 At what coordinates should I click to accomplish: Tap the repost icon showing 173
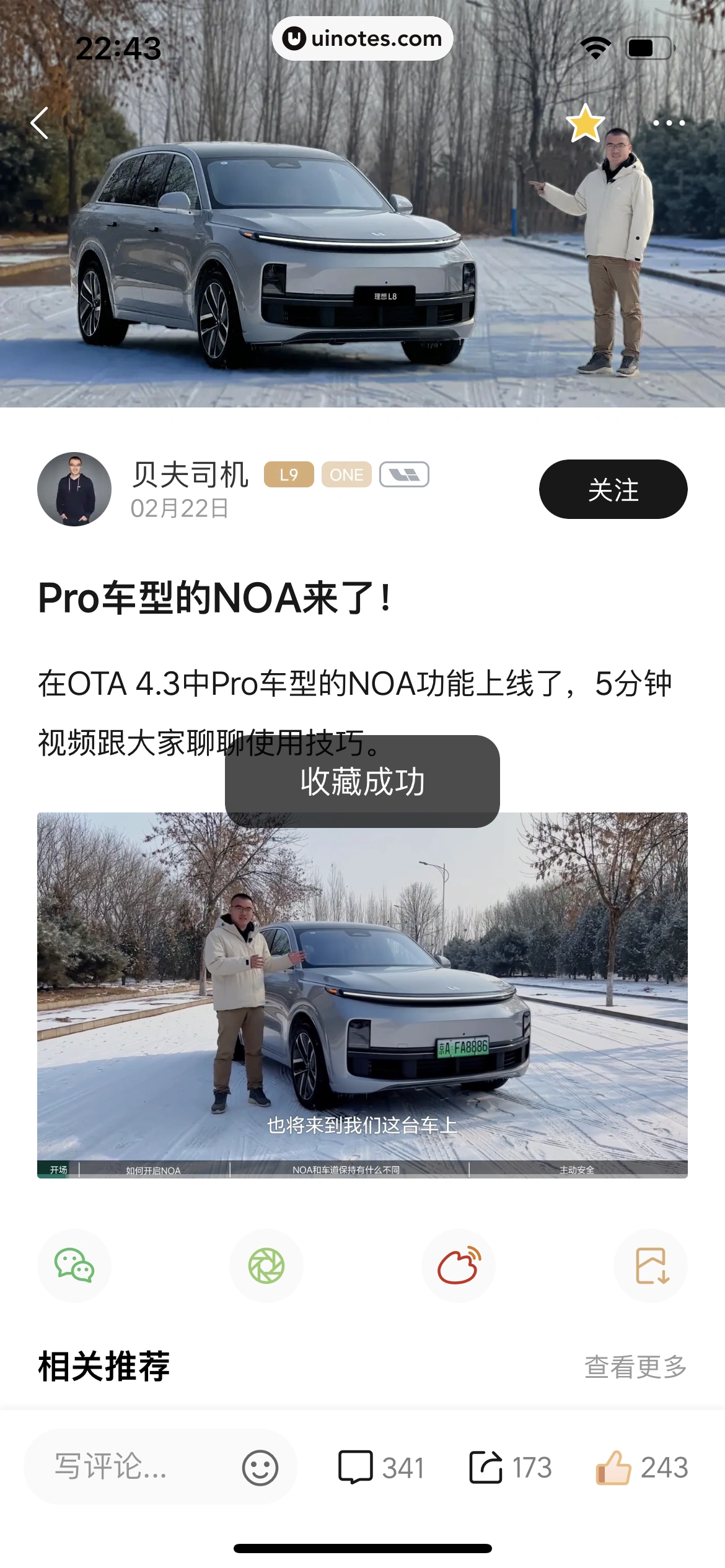[x=511, y=1467]
